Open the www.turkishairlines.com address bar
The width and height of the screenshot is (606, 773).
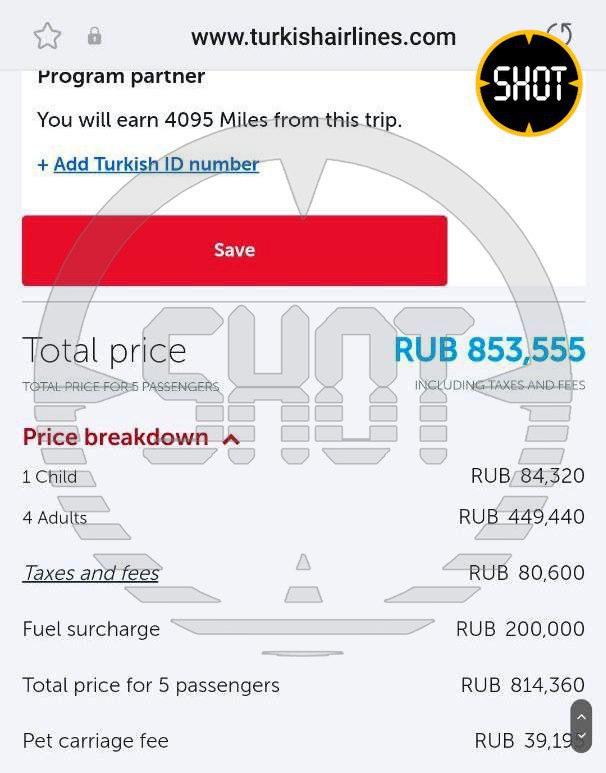(323, 37)
